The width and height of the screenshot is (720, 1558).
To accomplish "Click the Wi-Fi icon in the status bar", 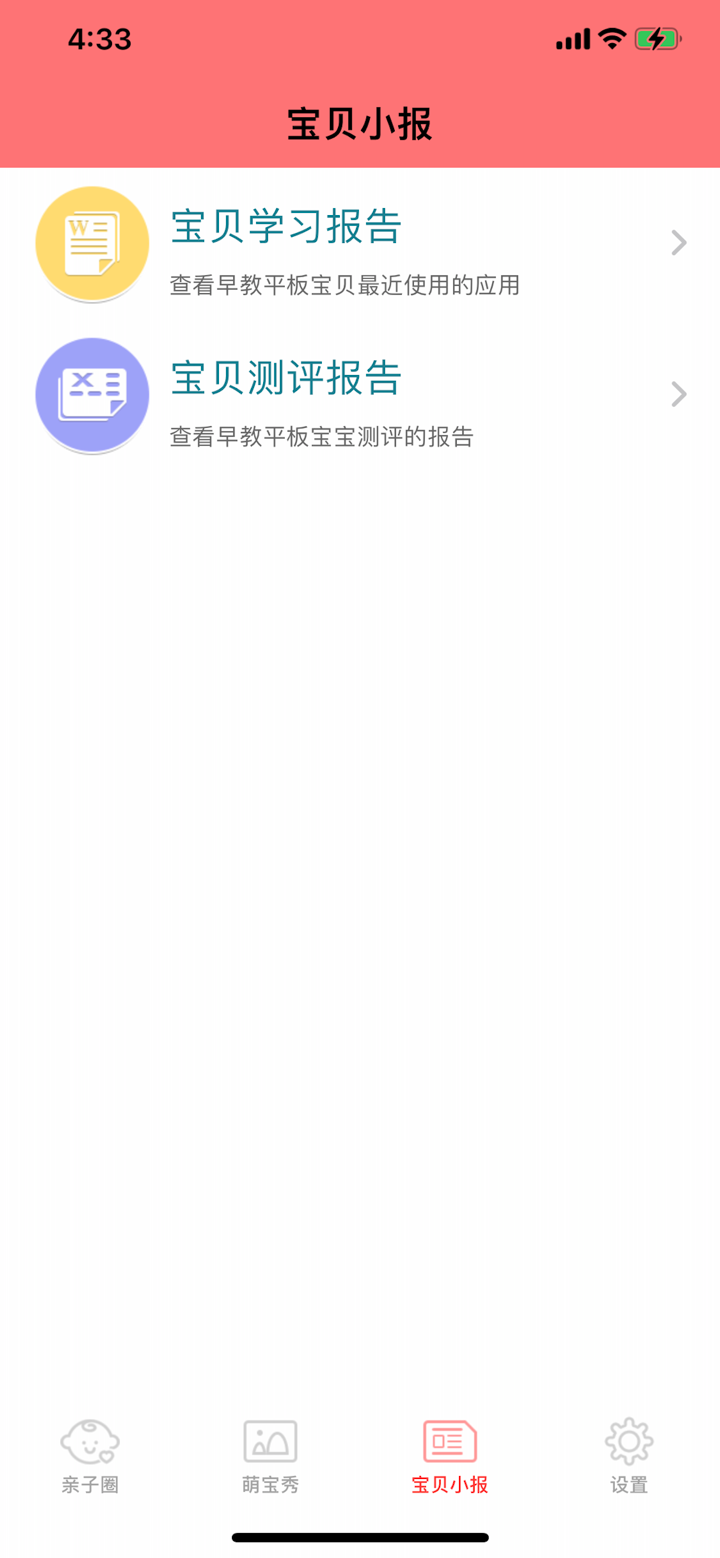I will point(612,38).
